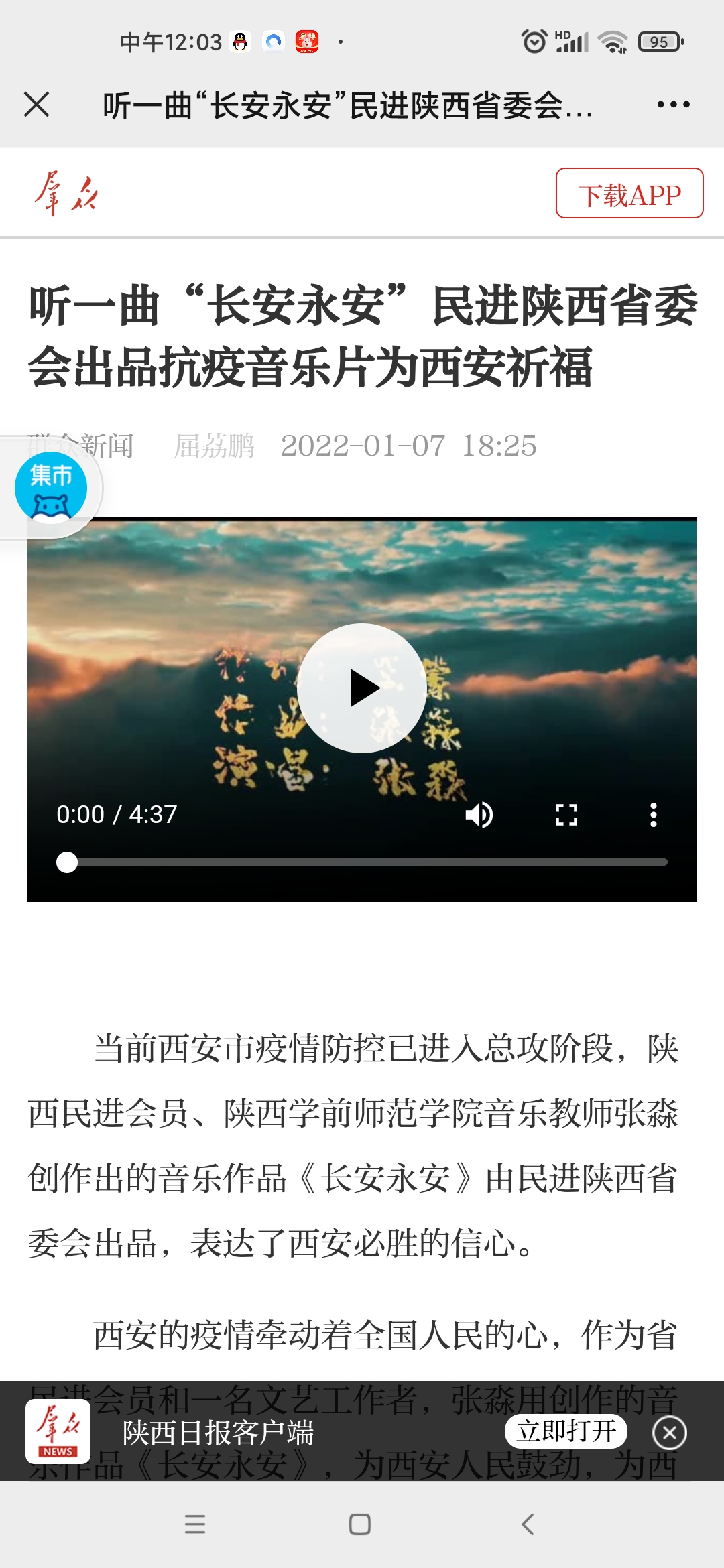Image resolution: width=724 pixels, height=1568 pixels.
Task: Open video player more options
Action: (654, 815)
